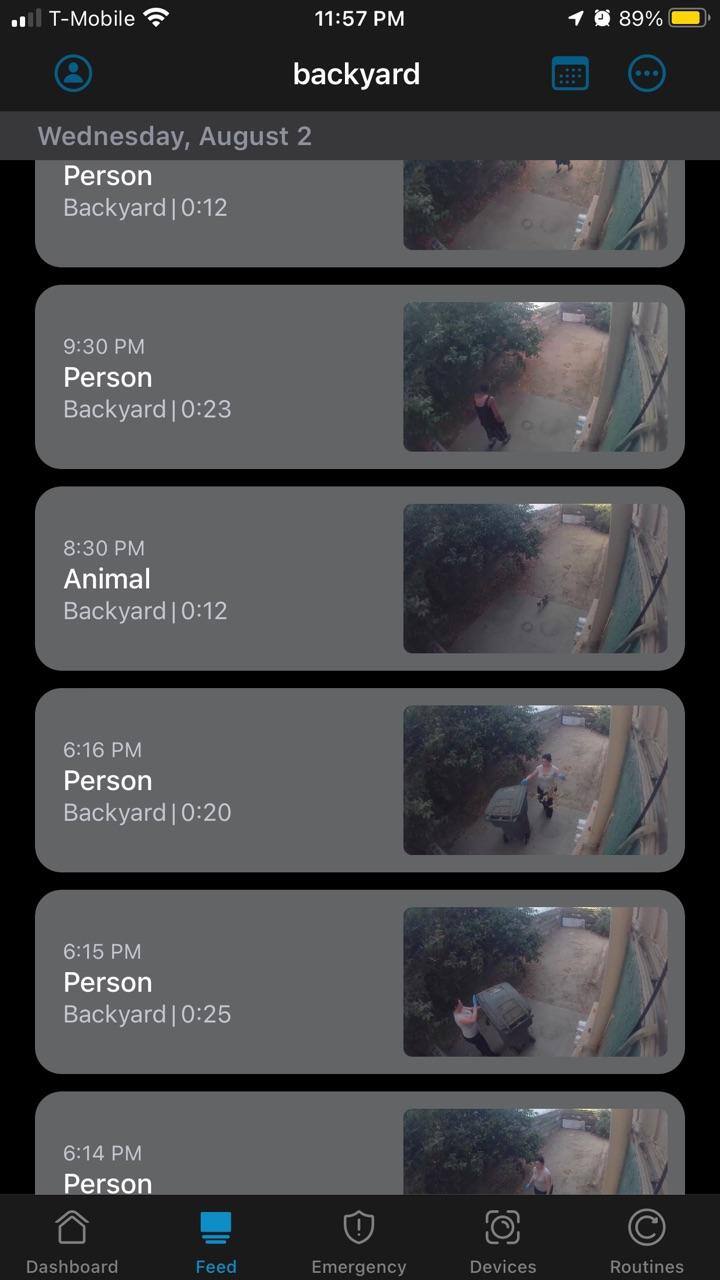Open the calendar date picker
The width and height of the screenshot is (720, 1280).
[x=570, y=73]
